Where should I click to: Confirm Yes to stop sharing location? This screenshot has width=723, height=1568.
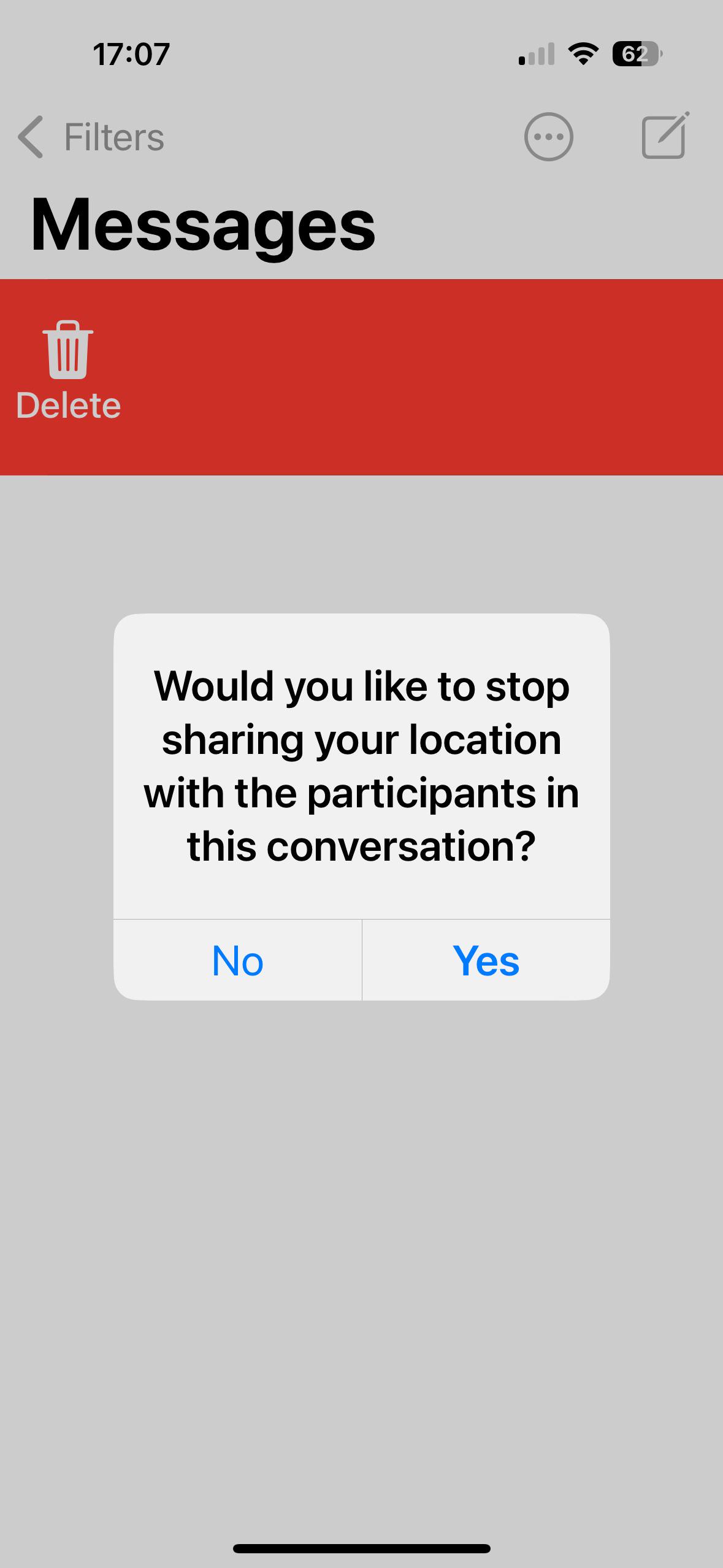486,960
